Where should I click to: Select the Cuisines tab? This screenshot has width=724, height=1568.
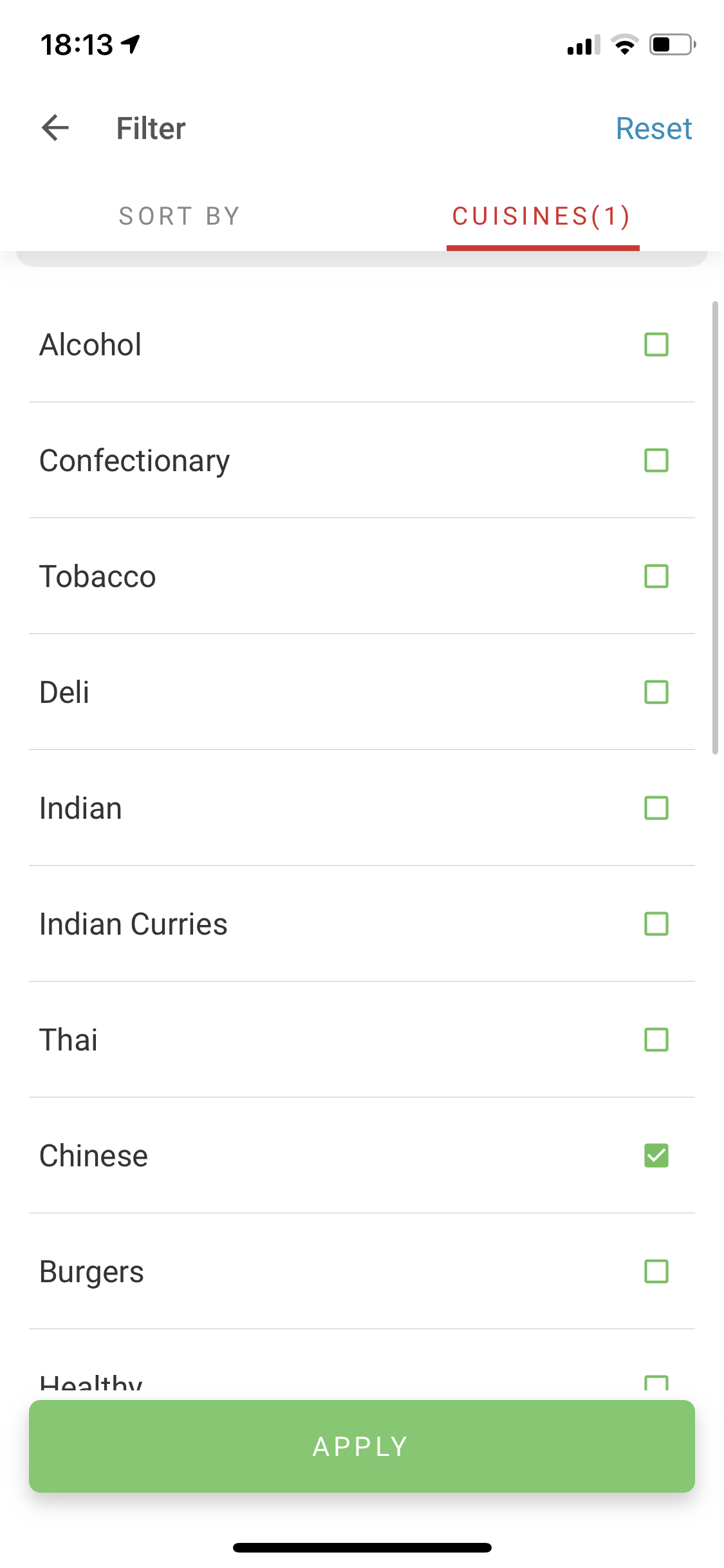click(541, 216)
